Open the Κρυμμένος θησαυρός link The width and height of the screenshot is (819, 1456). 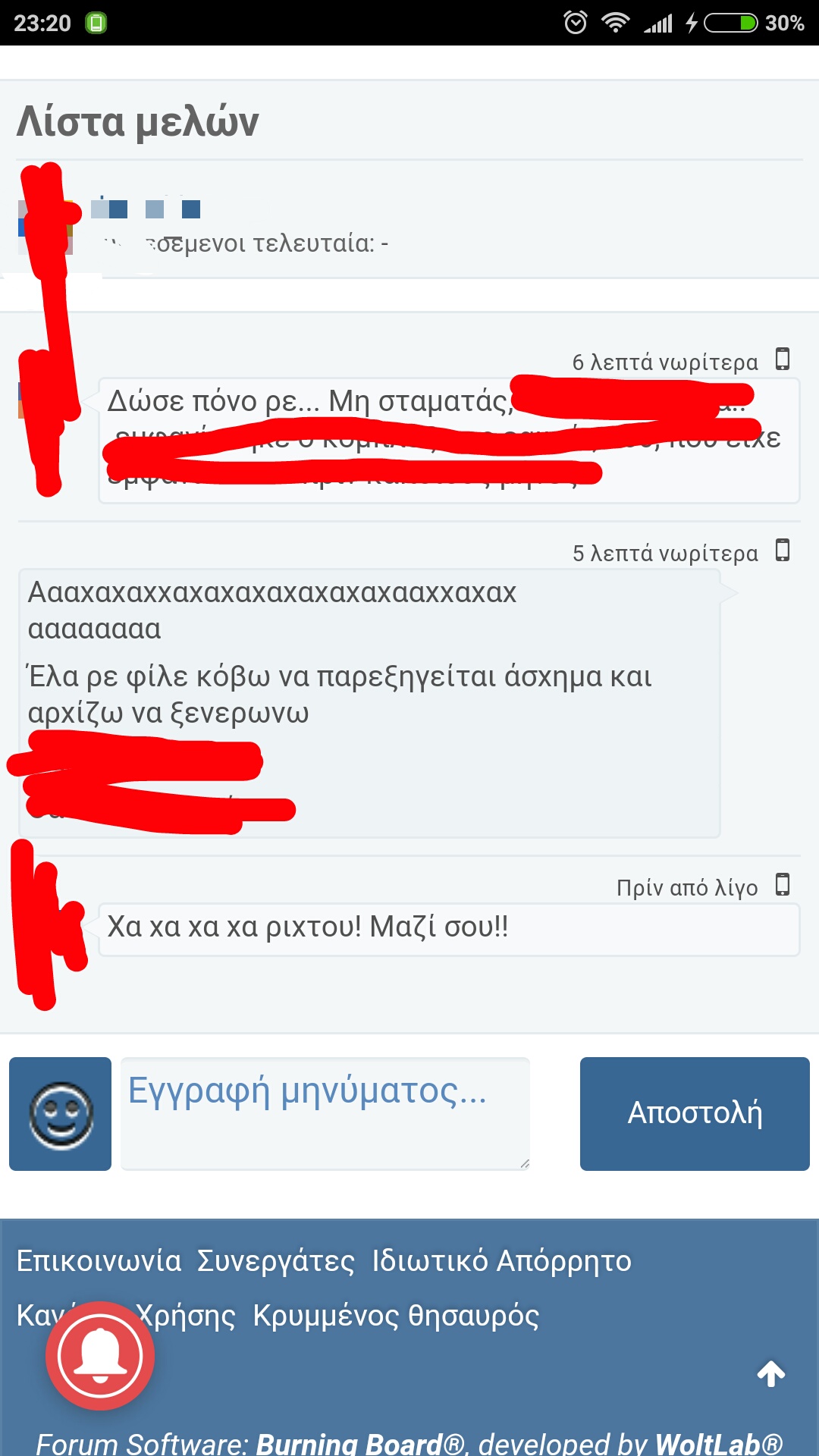click(396, 1316)
